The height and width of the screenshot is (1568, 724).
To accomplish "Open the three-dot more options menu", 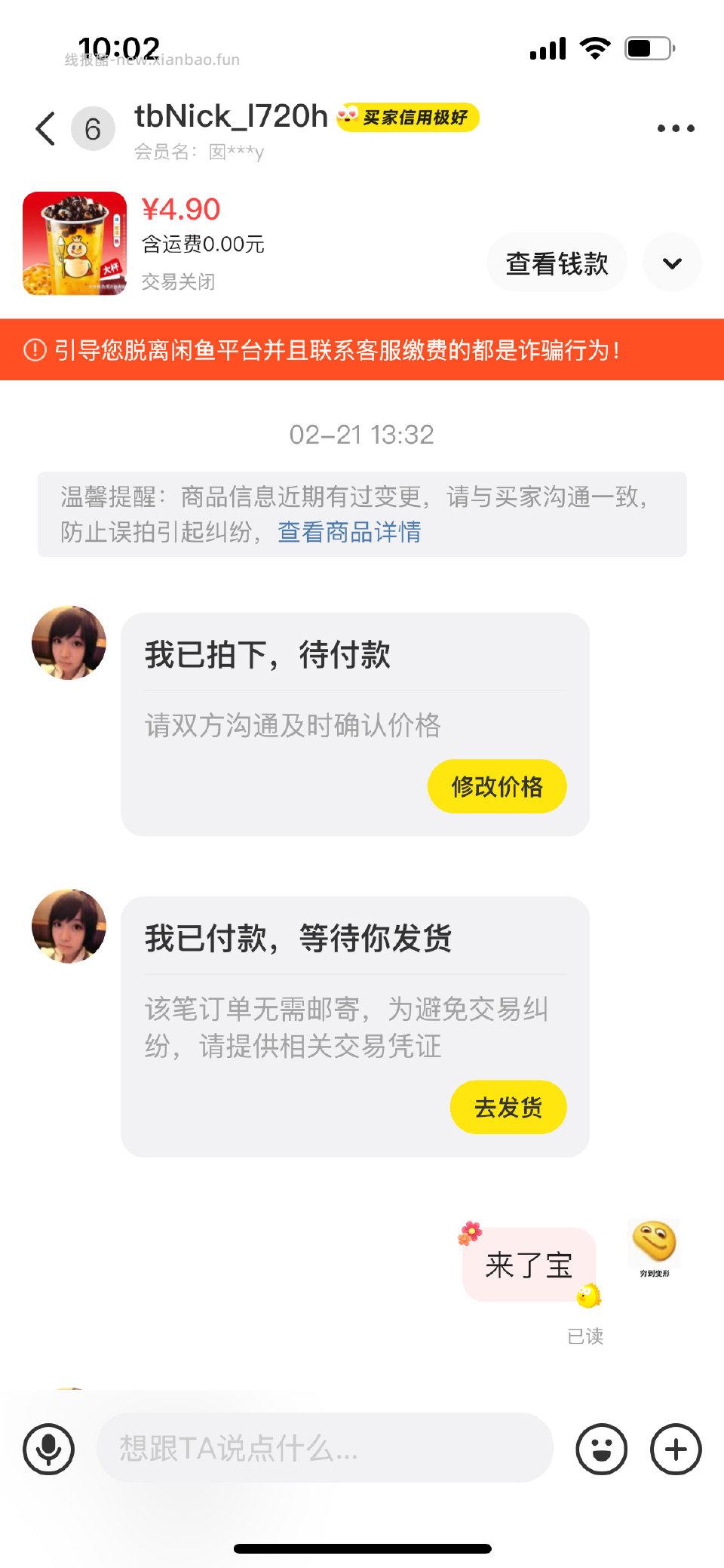I will click(673, 128).
